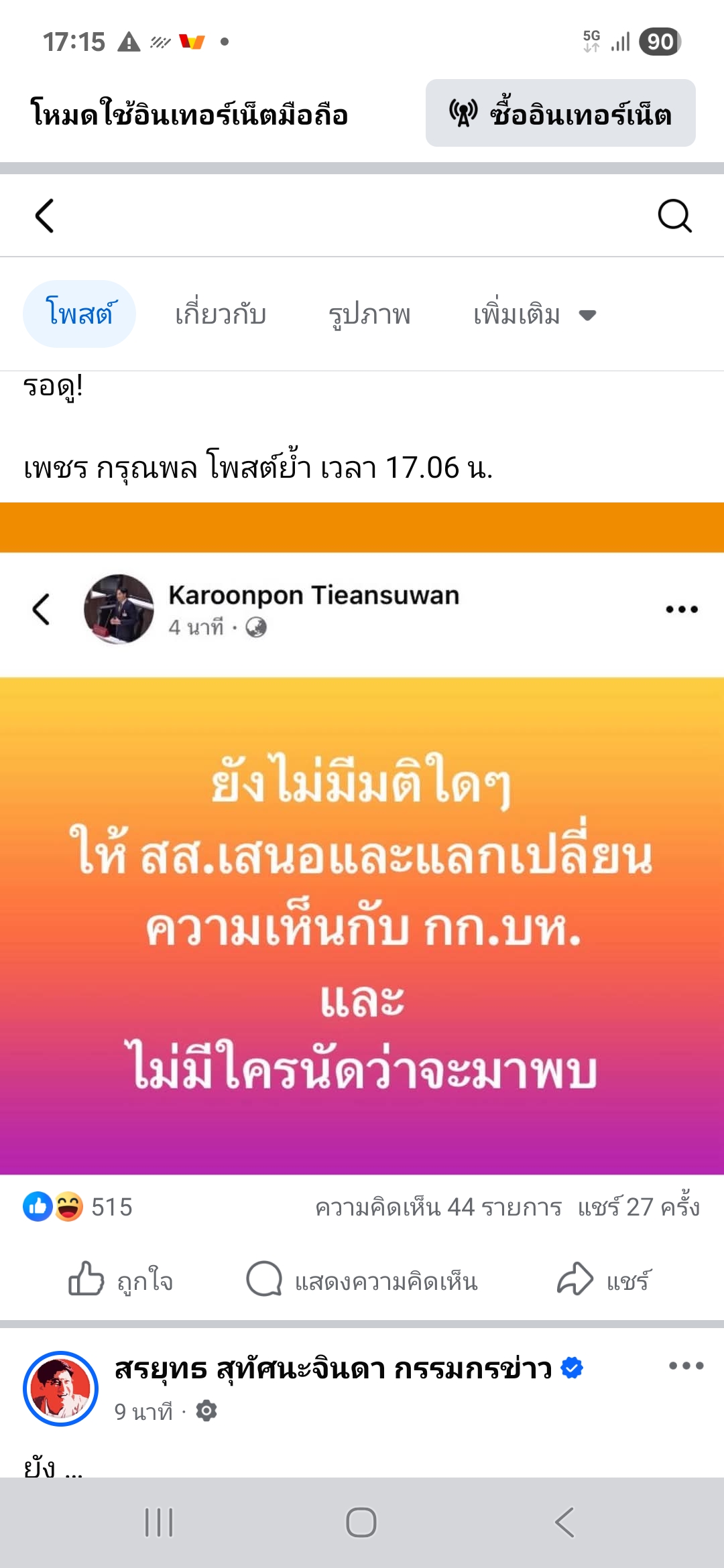View the 515 reactions list
This screenshot has width=724, height=1568.
(x=78, y=1207)
